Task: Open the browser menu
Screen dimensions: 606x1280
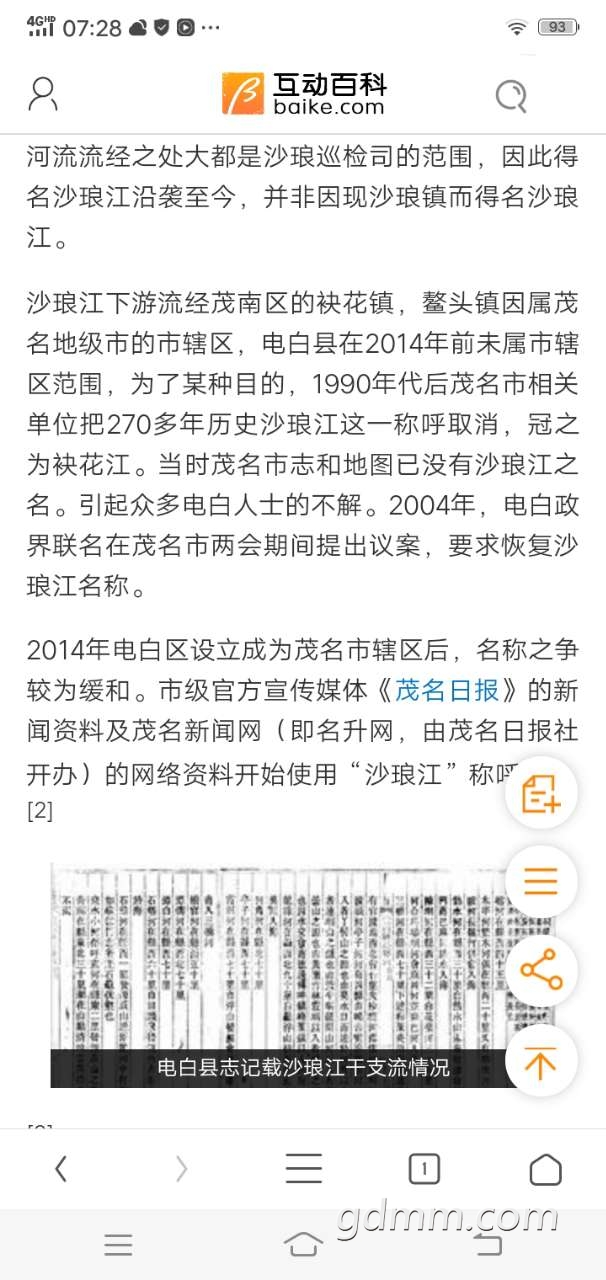Action: [303, 1168]
